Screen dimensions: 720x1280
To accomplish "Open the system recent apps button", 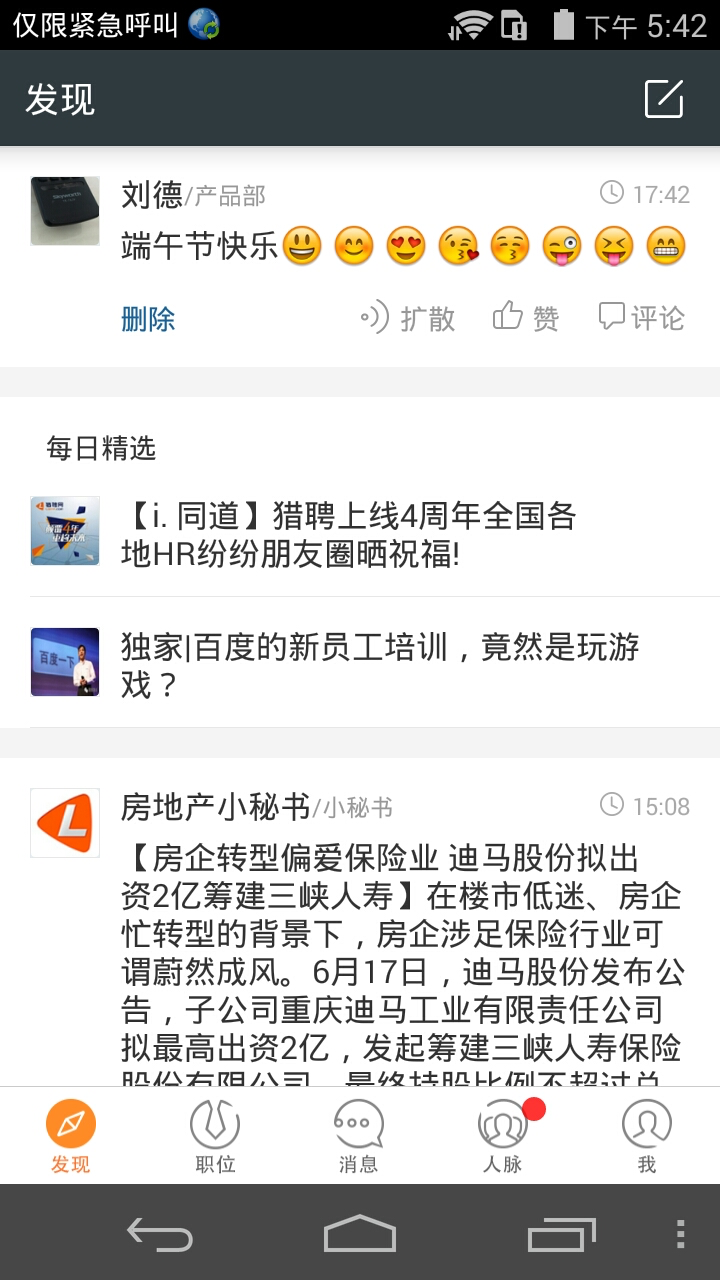I will (x=560, y=1234).
